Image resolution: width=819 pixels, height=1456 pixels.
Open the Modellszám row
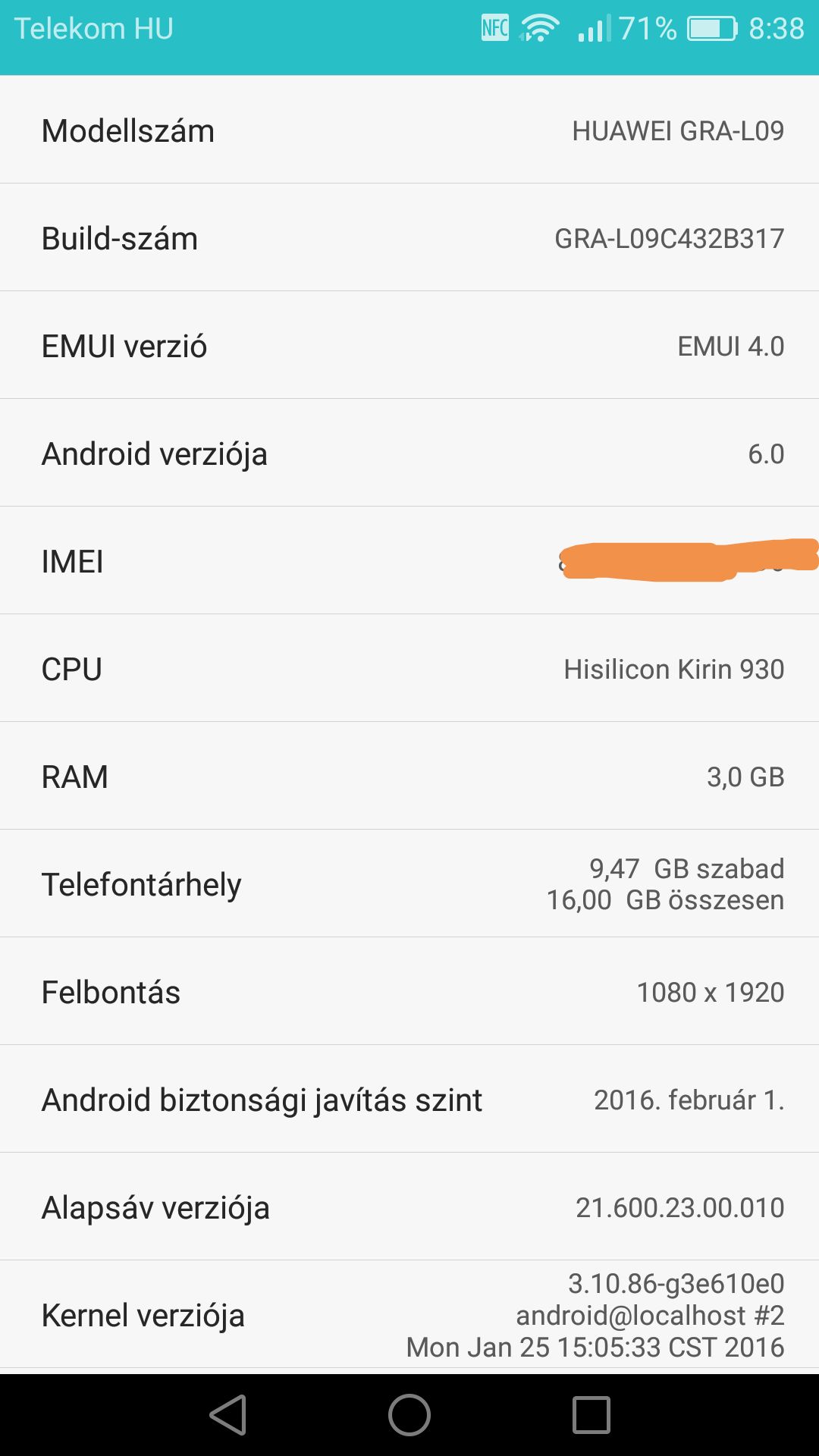409,130
